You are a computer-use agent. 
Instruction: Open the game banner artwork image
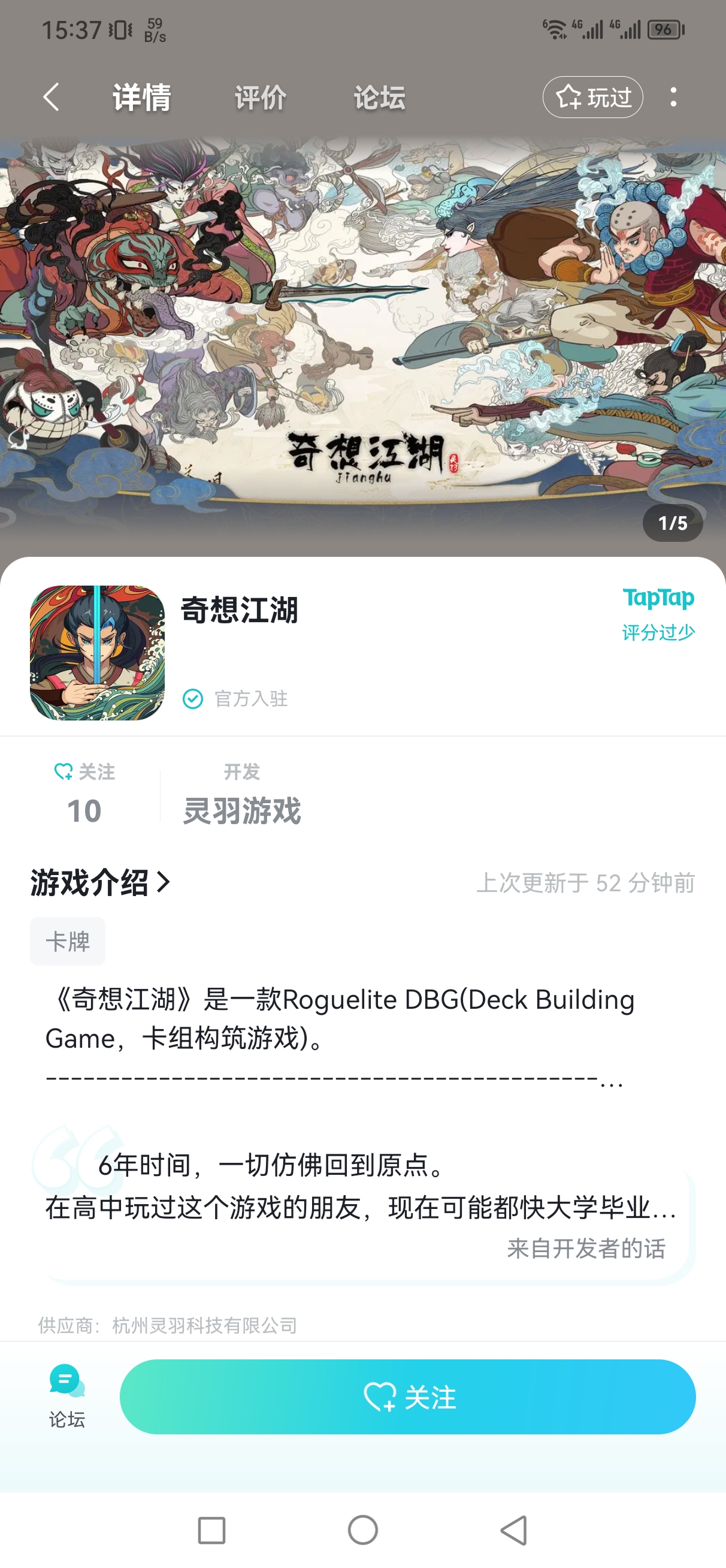coord(362,335)
